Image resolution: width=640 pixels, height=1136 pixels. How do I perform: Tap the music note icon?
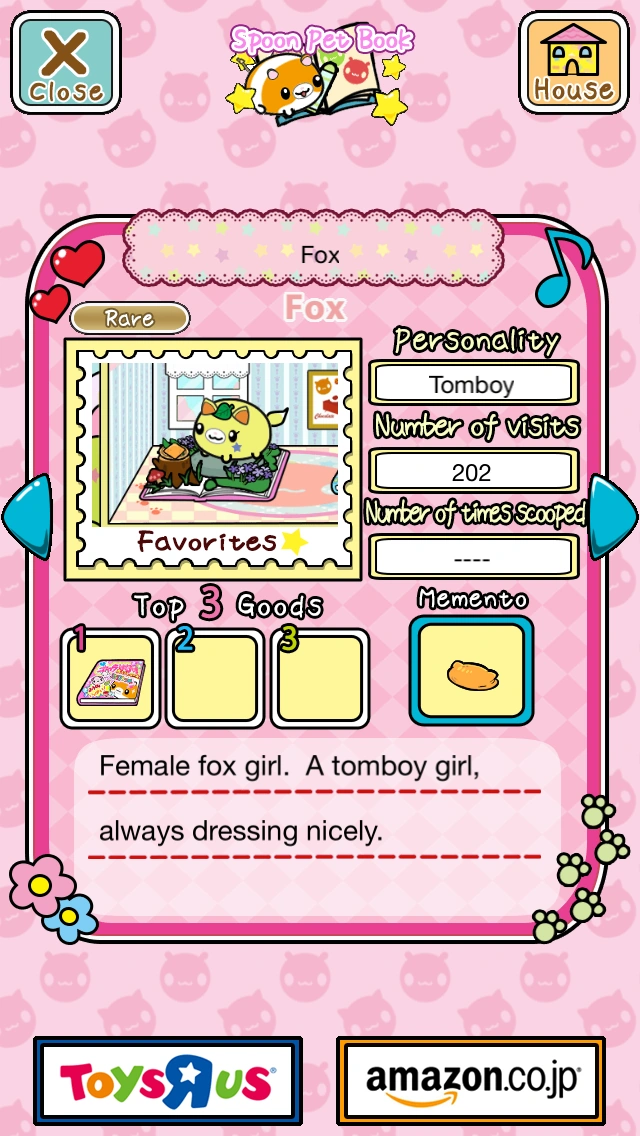[x=564, y=266]
